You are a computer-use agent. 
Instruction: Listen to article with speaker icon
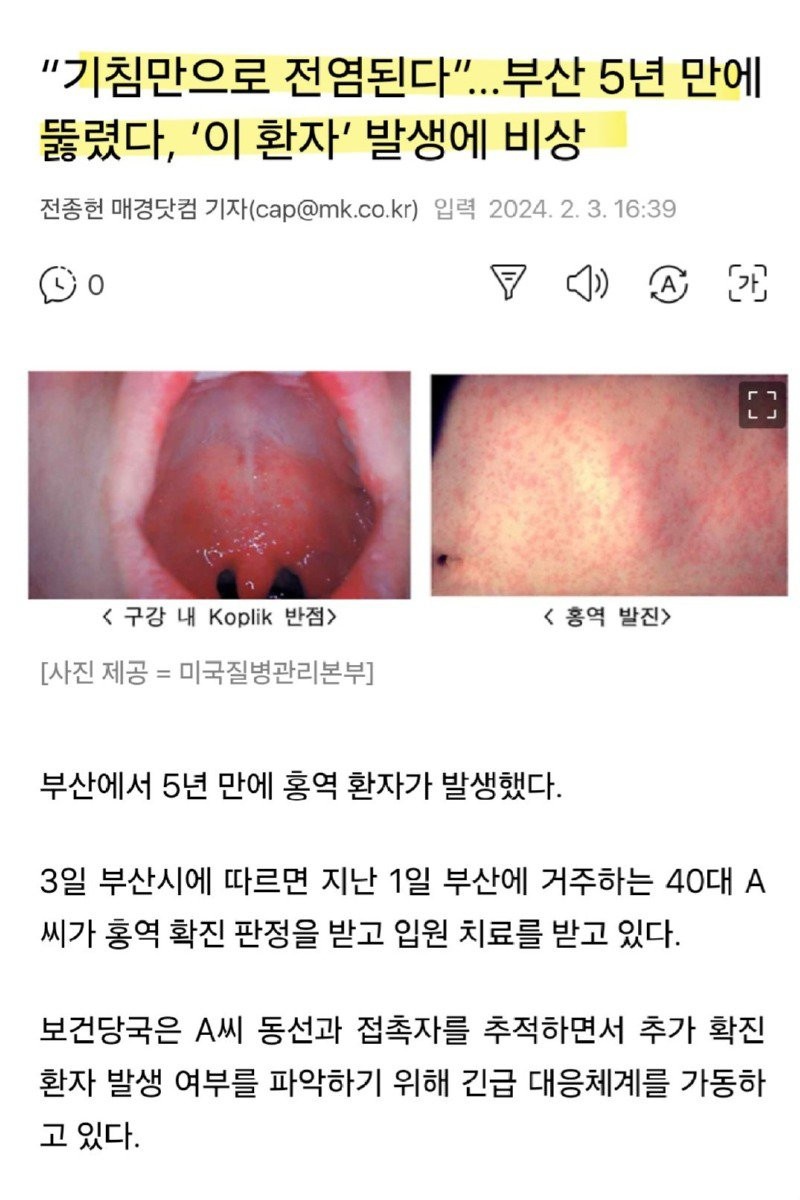coord(588,284)
